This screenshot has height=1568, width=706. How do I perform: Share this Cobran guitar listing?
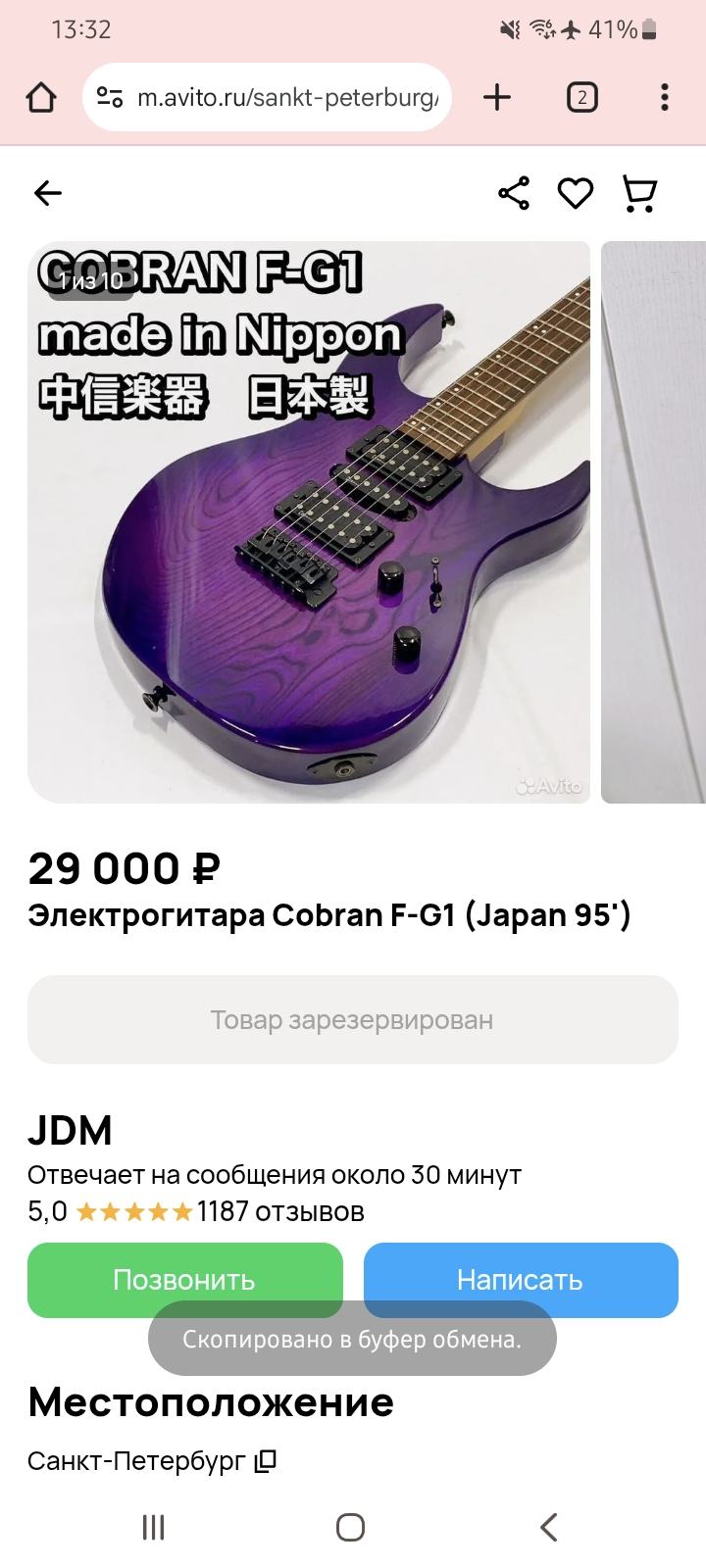[x=514, y=193]
